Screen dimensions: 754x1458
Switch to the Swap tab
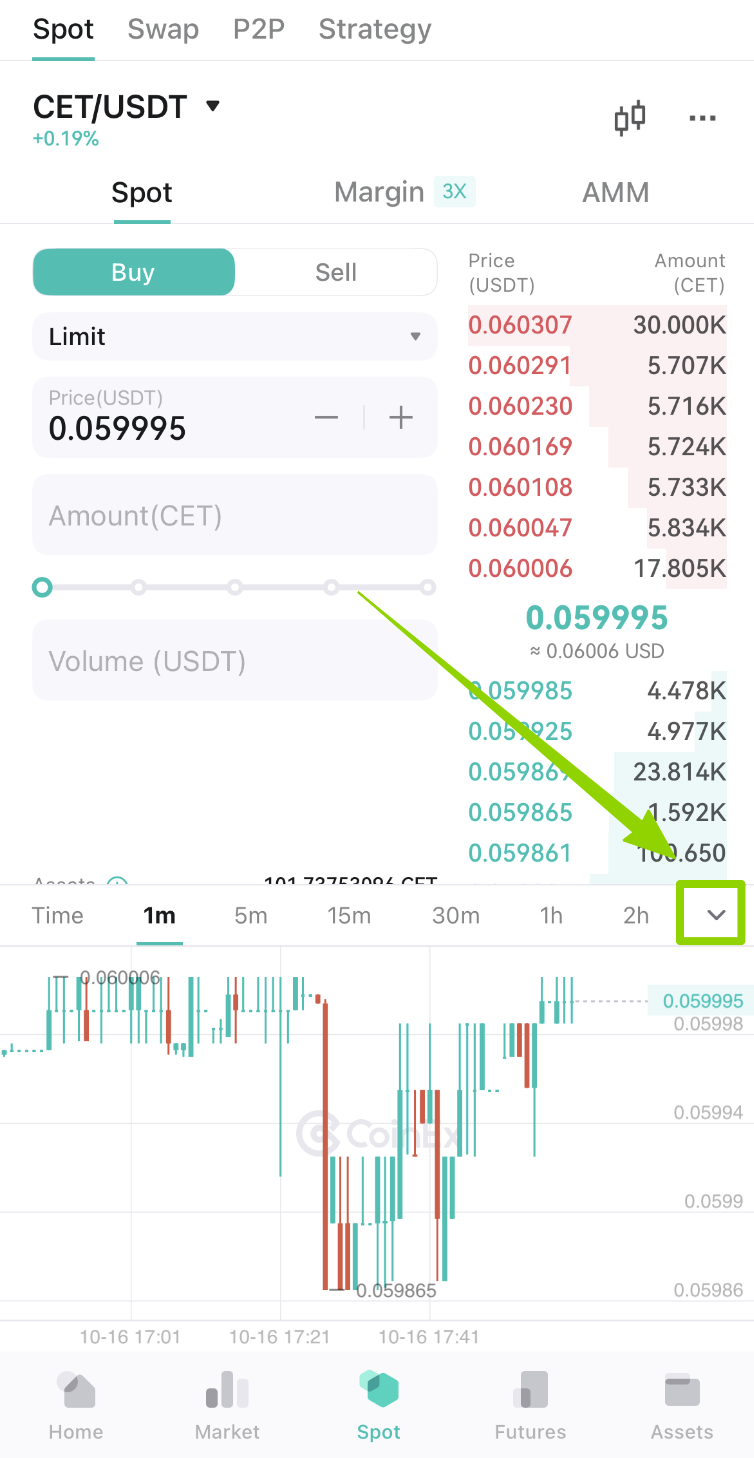pos(163,29)
